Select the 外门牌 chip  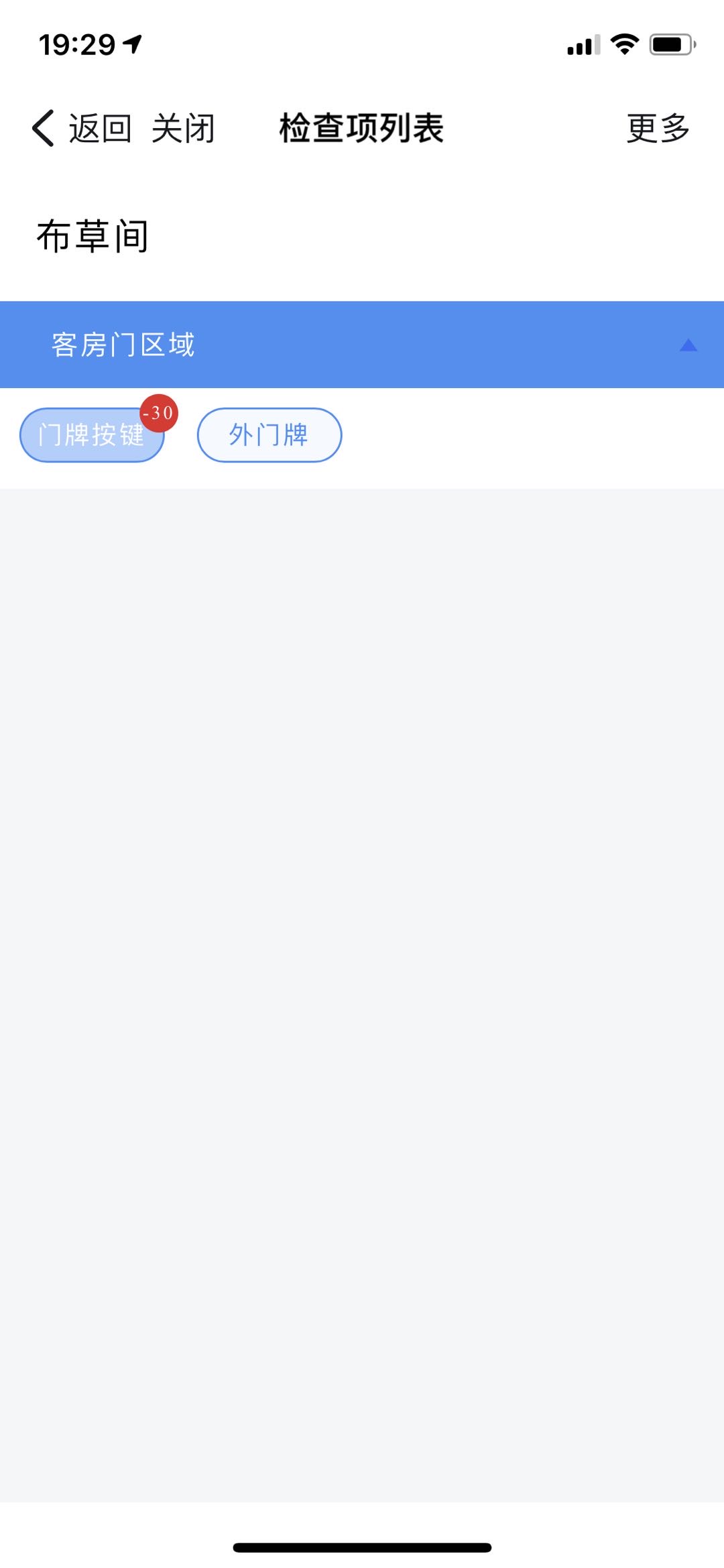pyautogui.click(x=269, y=435)
